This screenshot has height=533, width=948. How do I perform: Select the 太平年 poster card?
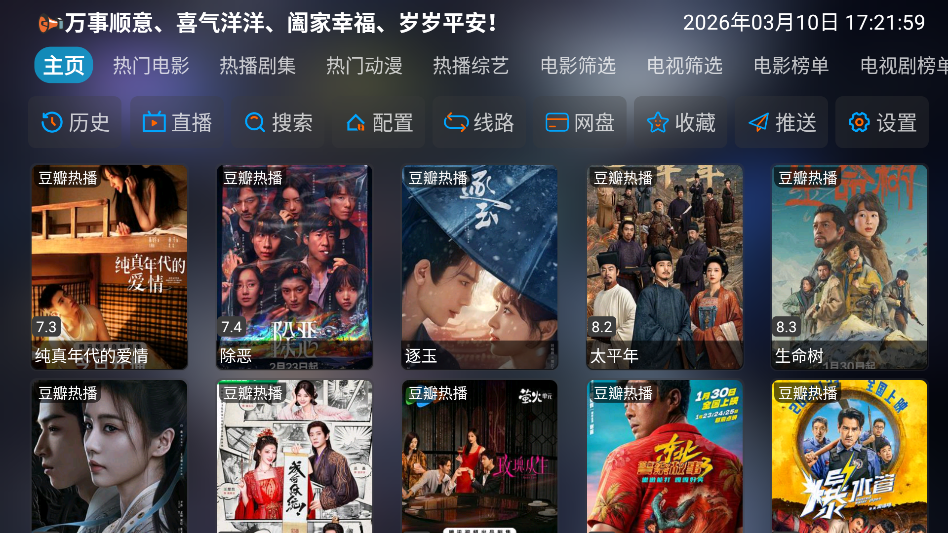[664, 267]
